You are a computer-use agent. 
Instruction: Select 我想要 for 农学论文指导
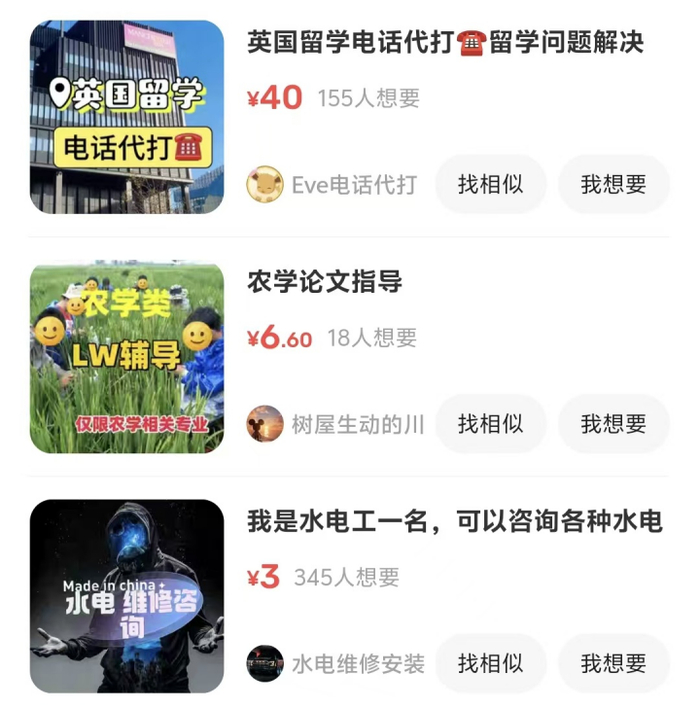coord(613,424)
